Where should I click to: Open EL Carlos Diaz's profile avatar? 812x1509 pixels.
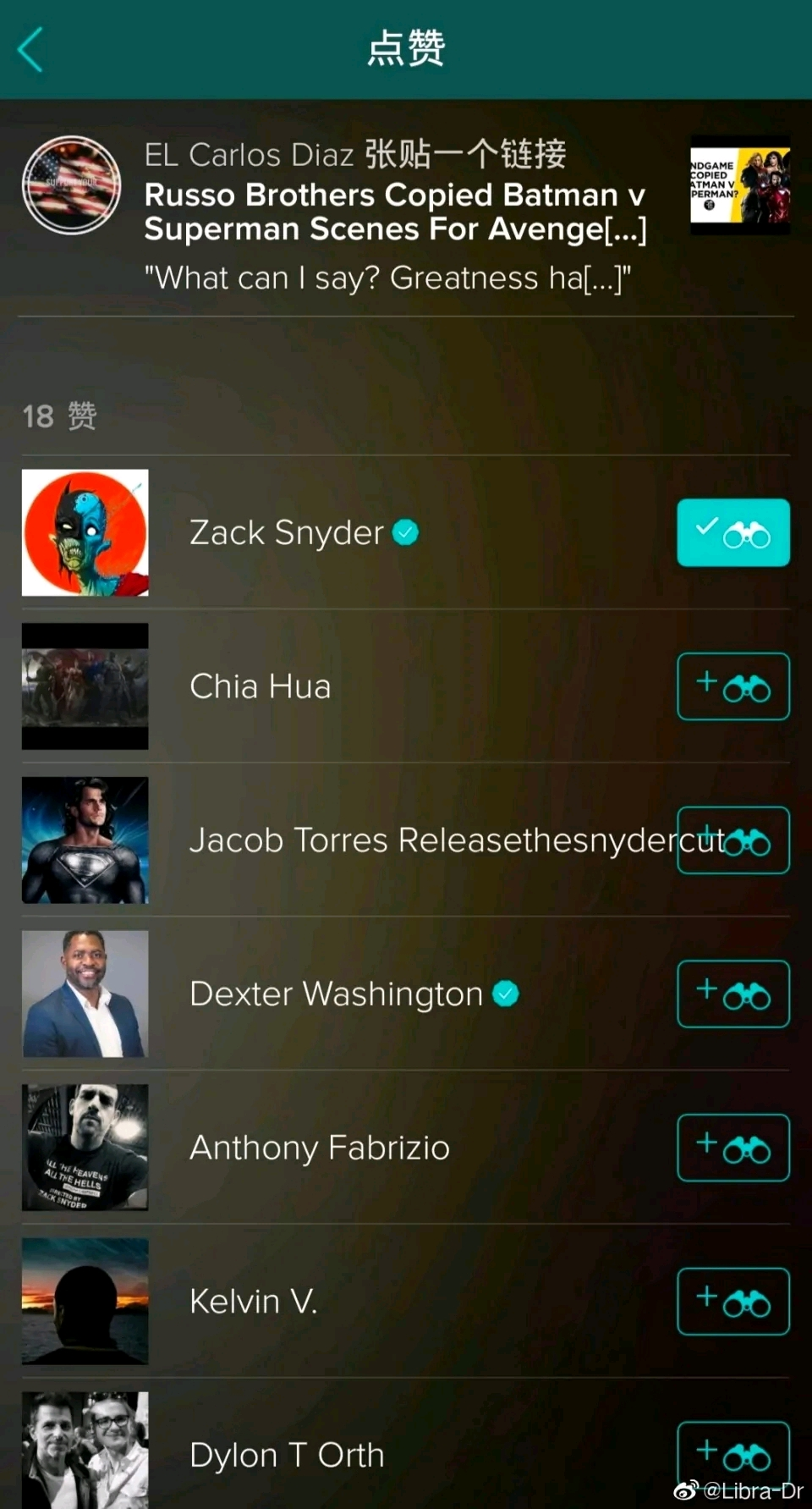point(71,184)
